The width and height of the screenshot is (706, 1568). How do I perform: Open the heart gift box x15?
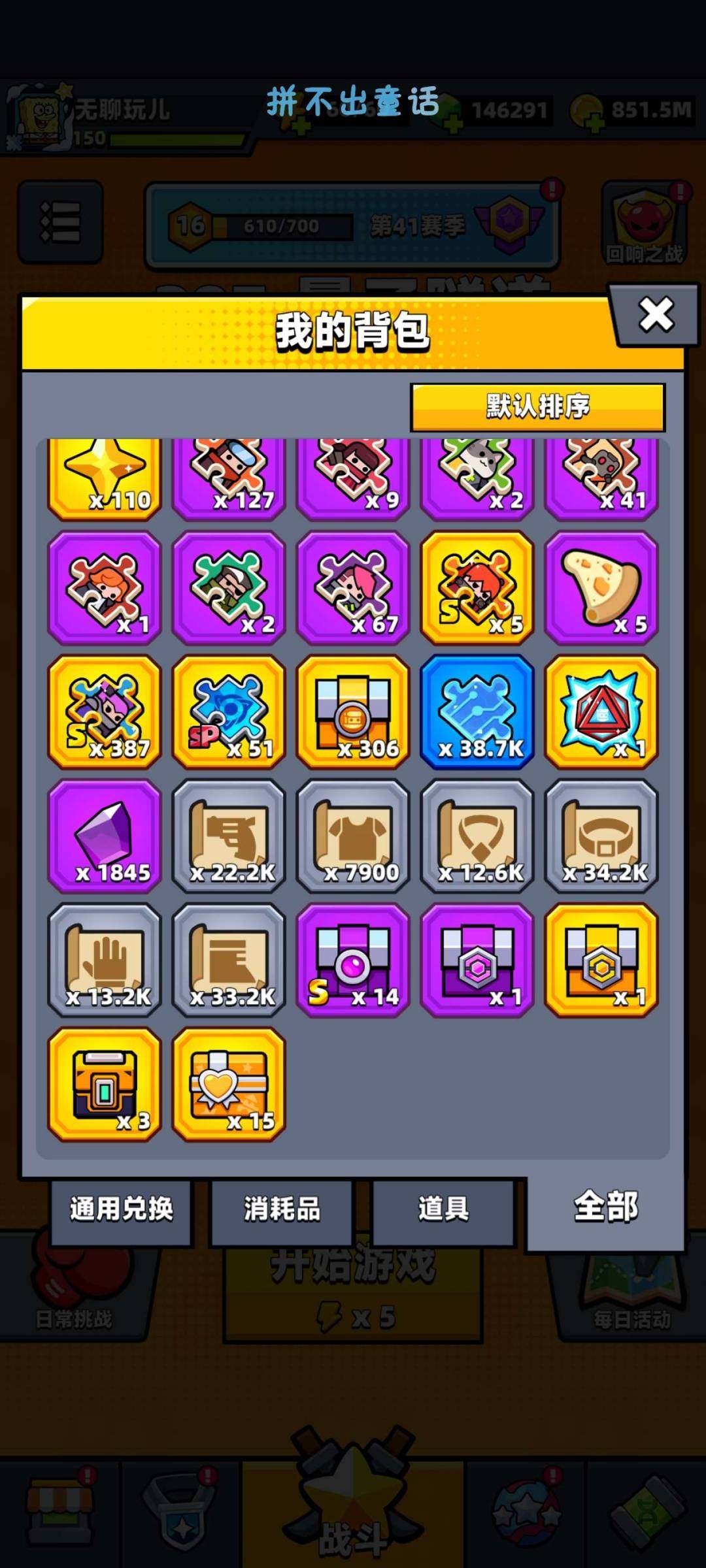click(x=229, y=1085)
